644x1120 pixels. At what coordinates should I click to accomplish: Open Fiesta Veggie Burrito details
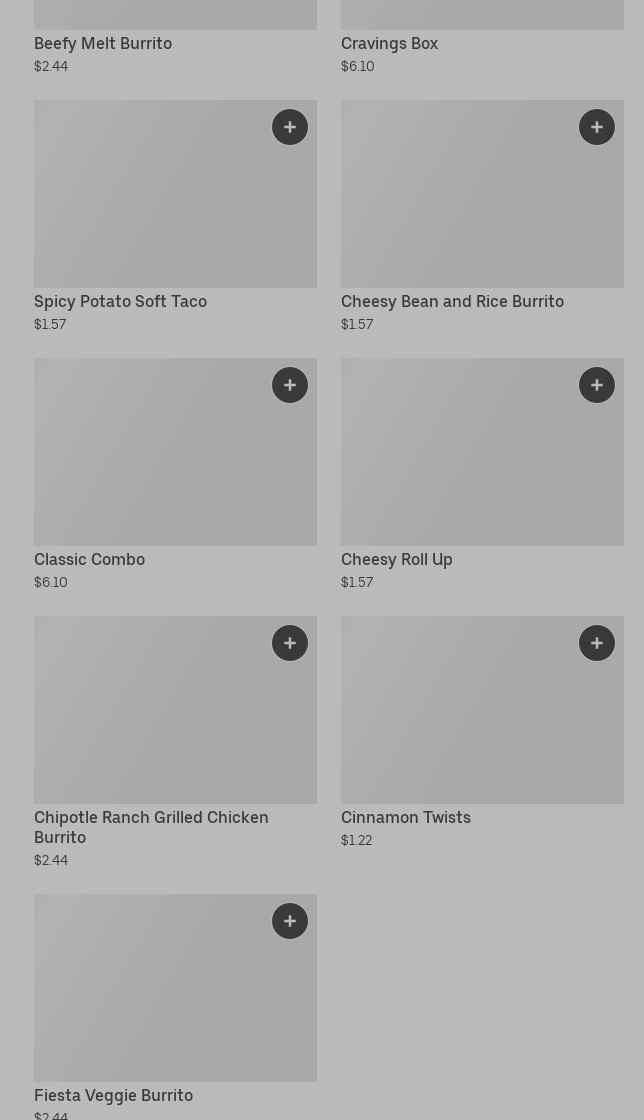coord(150,1000)
